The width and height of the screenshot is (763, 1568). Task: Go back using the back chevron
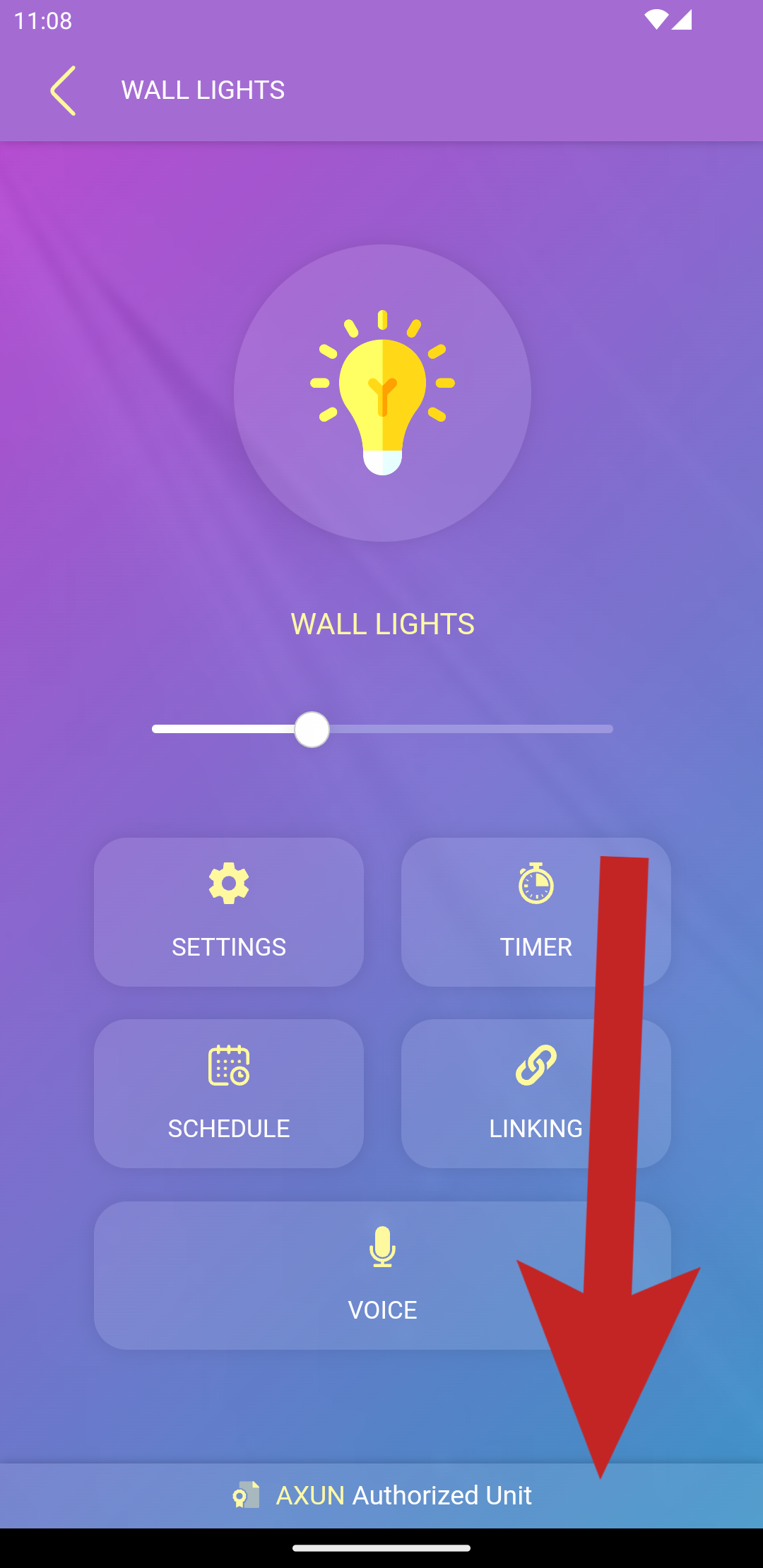(x=62, y=90)
